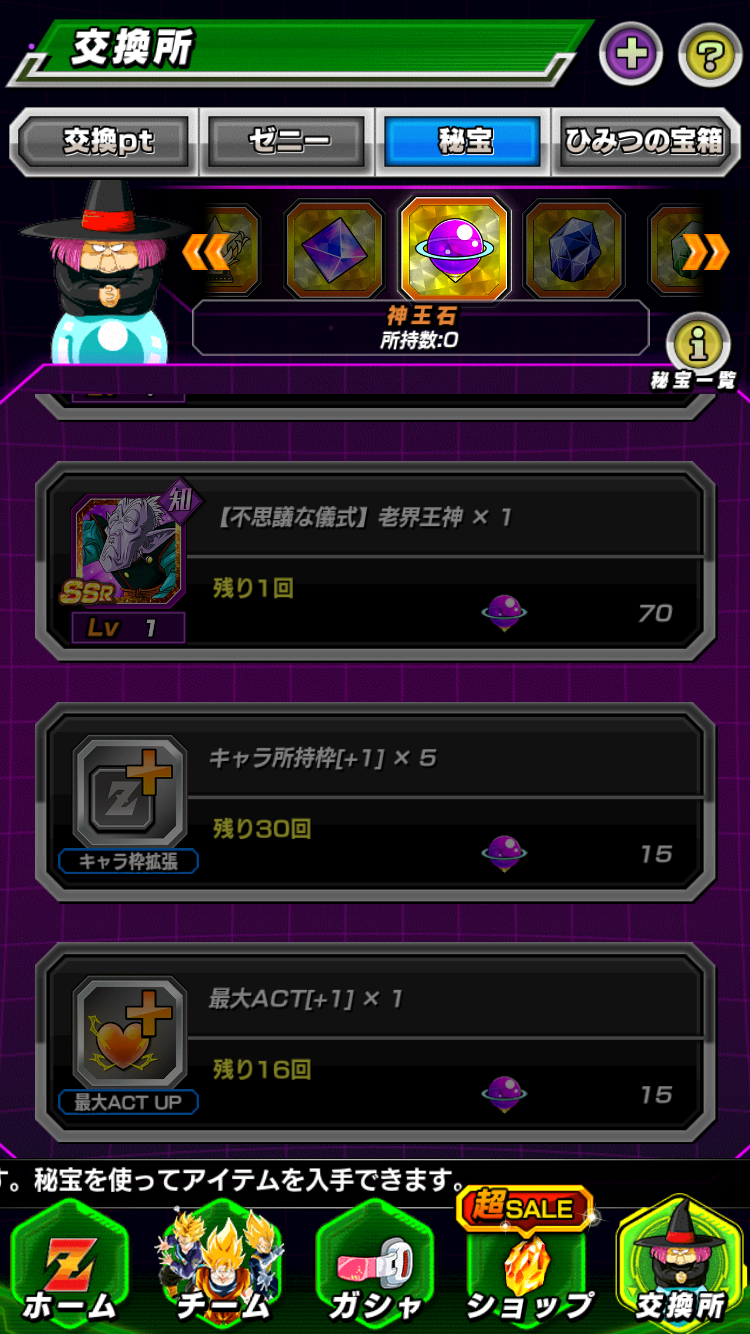Tap the 交換所 bottom tab
750x1334 pixels.
[681, 1262]
